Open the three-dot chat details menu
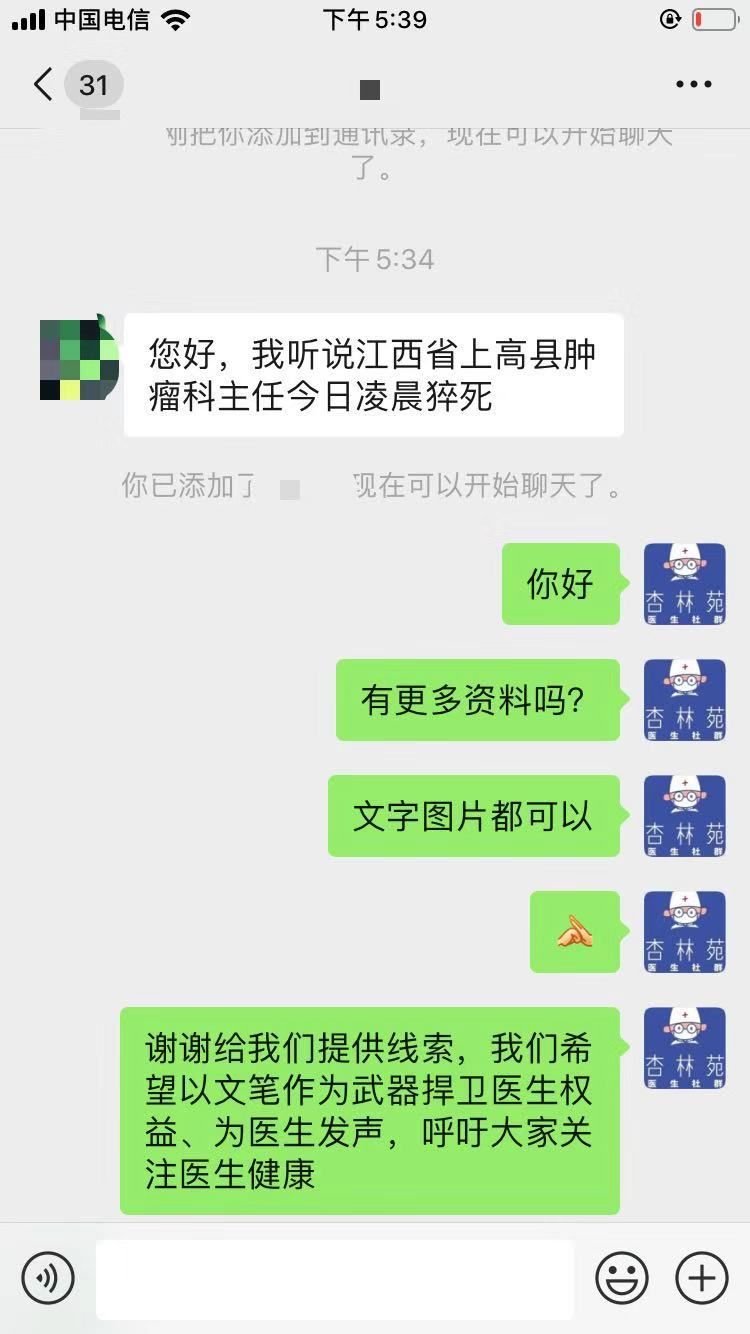This screenshot has width=750, height=1334. point(693,85)
